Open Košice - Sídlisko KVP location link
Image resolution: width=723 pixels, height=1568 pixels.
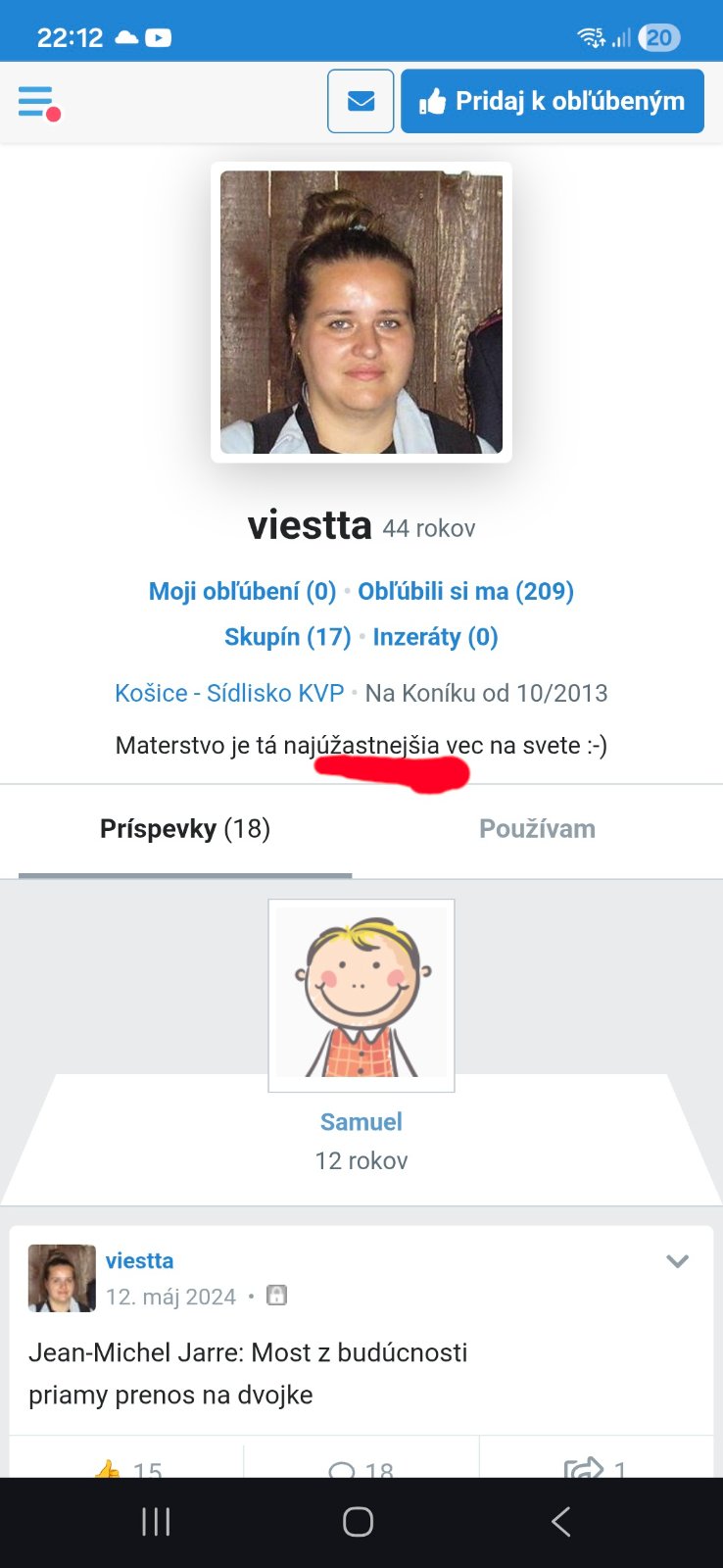coord(229,693)
